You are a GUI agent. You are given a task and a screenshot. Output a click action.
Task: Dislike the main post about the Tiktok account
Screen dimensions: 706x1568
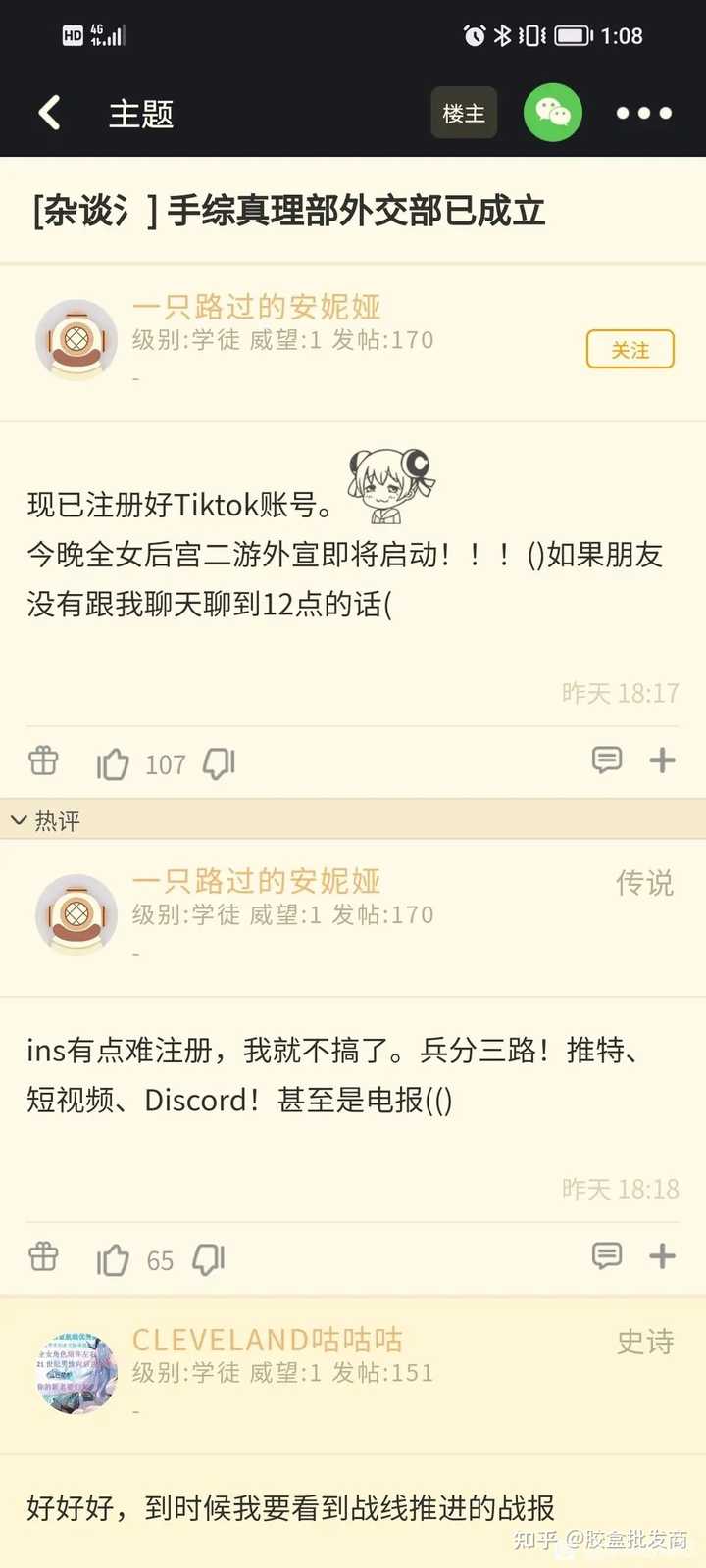(219, 763)
